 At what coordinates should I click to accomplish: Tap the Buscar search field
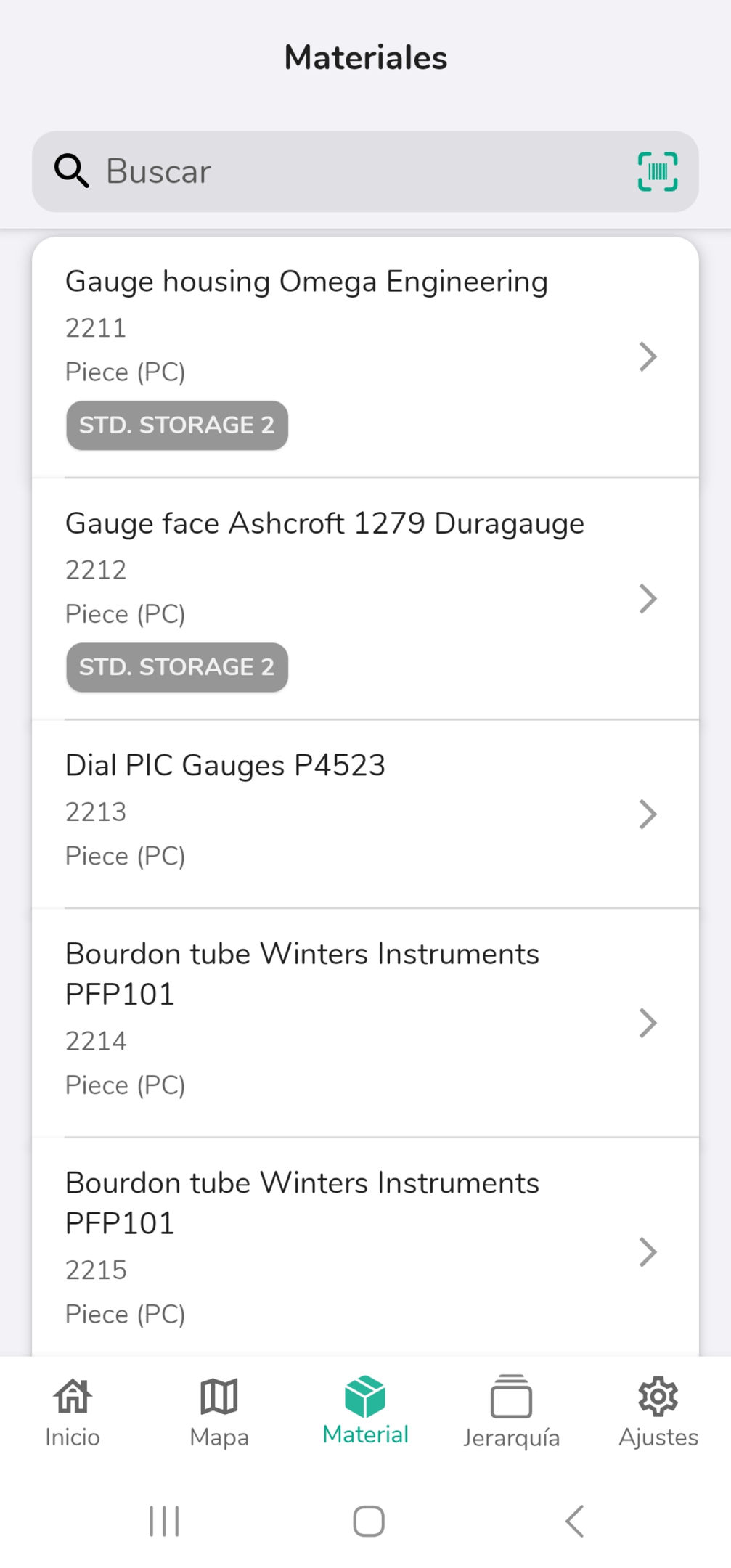click(x=348, y=171)
